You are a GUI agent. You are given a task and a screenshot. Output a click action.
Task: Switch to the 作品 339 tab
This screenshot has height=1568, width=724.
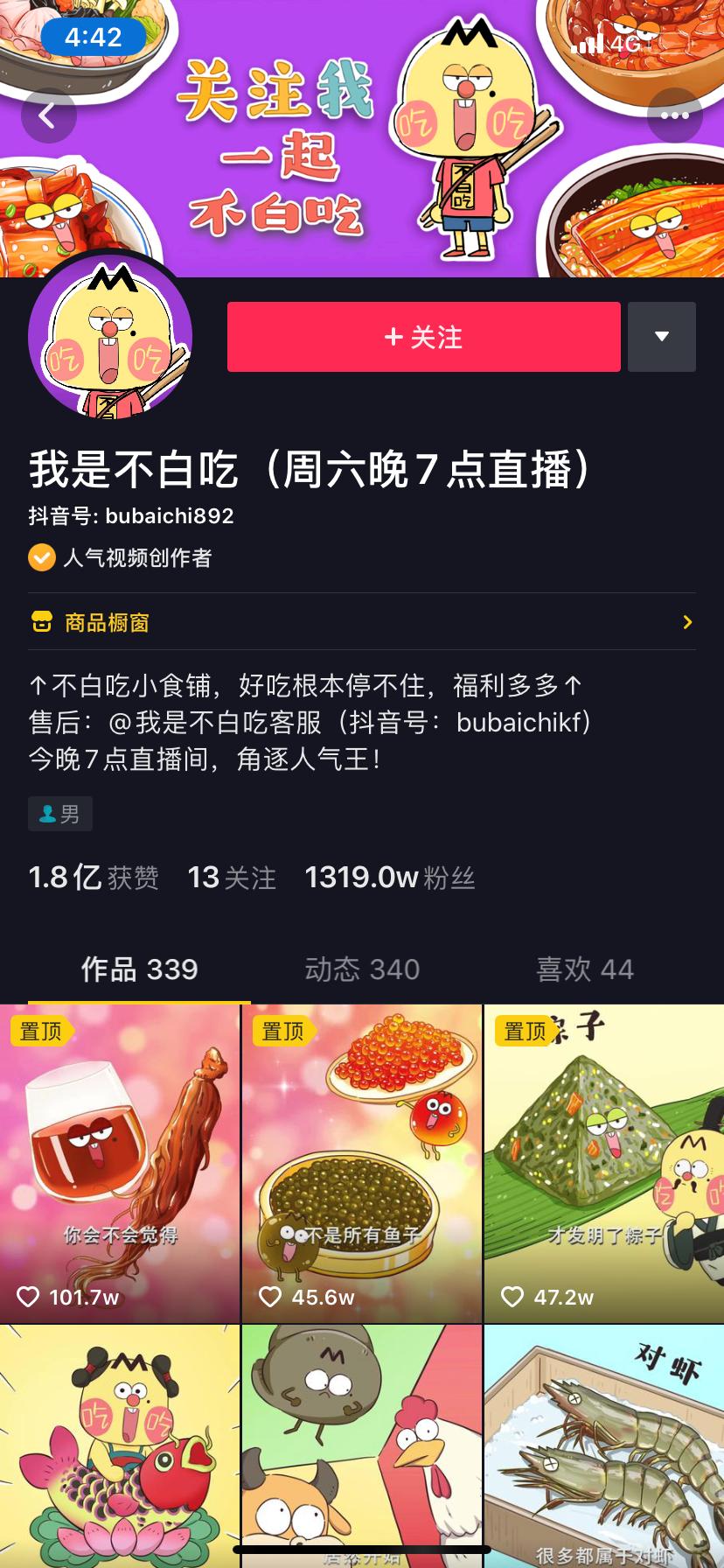139,969
